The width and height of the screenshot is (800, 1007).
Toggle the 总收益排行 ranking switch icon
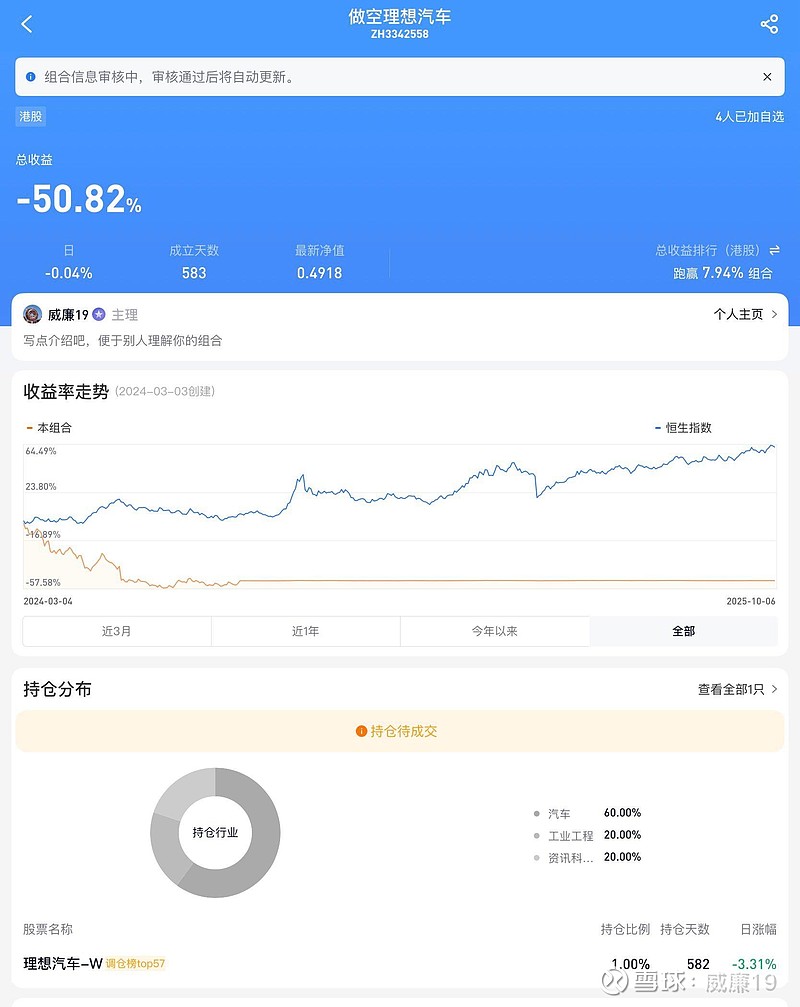(x=774, y=250)
